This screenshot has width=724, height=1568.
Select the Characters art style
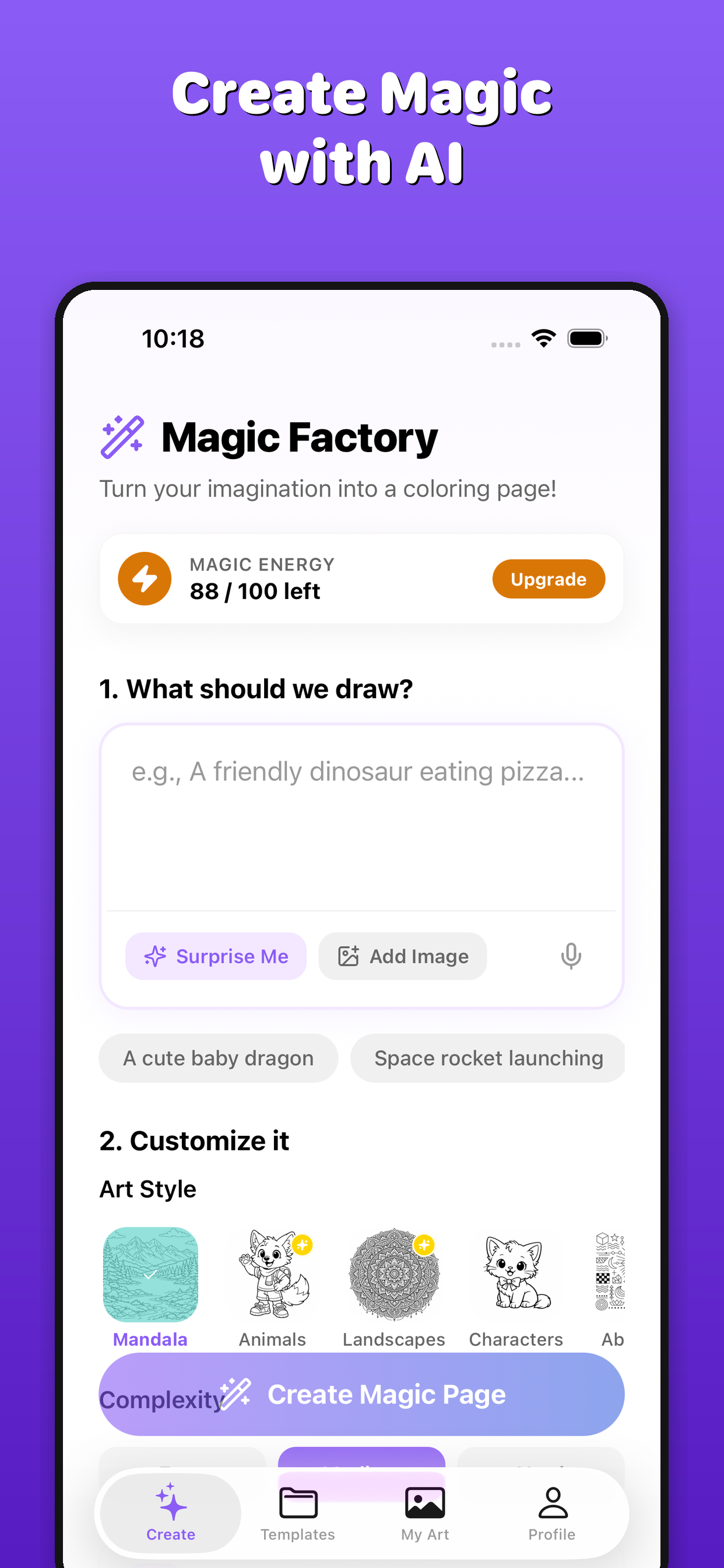(515, 1275)
